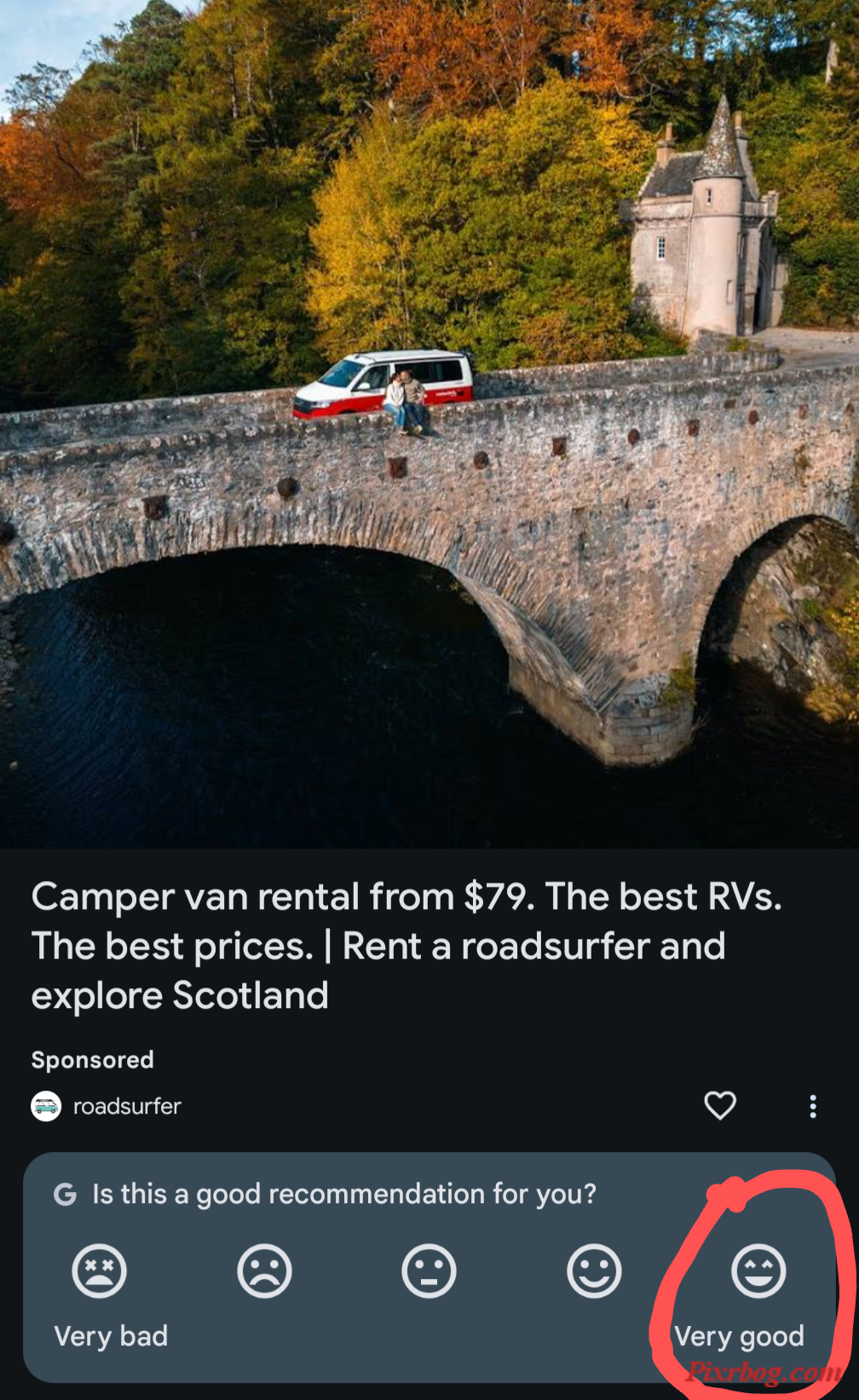Image resolution: width=859 pixels, height=1400 pixels.
Task: Open the Camper van rental headline link
Action: tap(406, 945)
